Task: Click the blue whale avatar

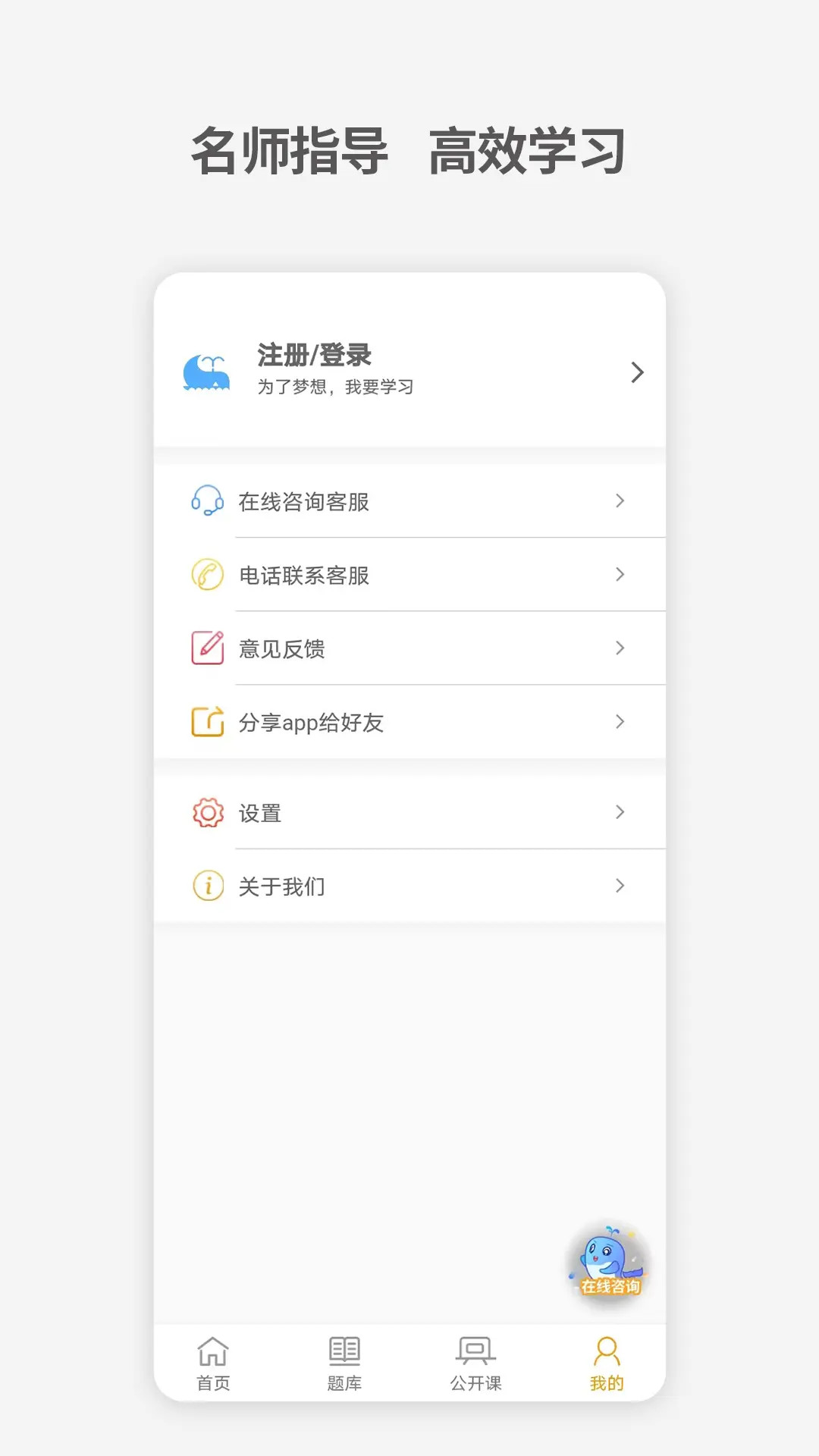Action: click(208, 372)
